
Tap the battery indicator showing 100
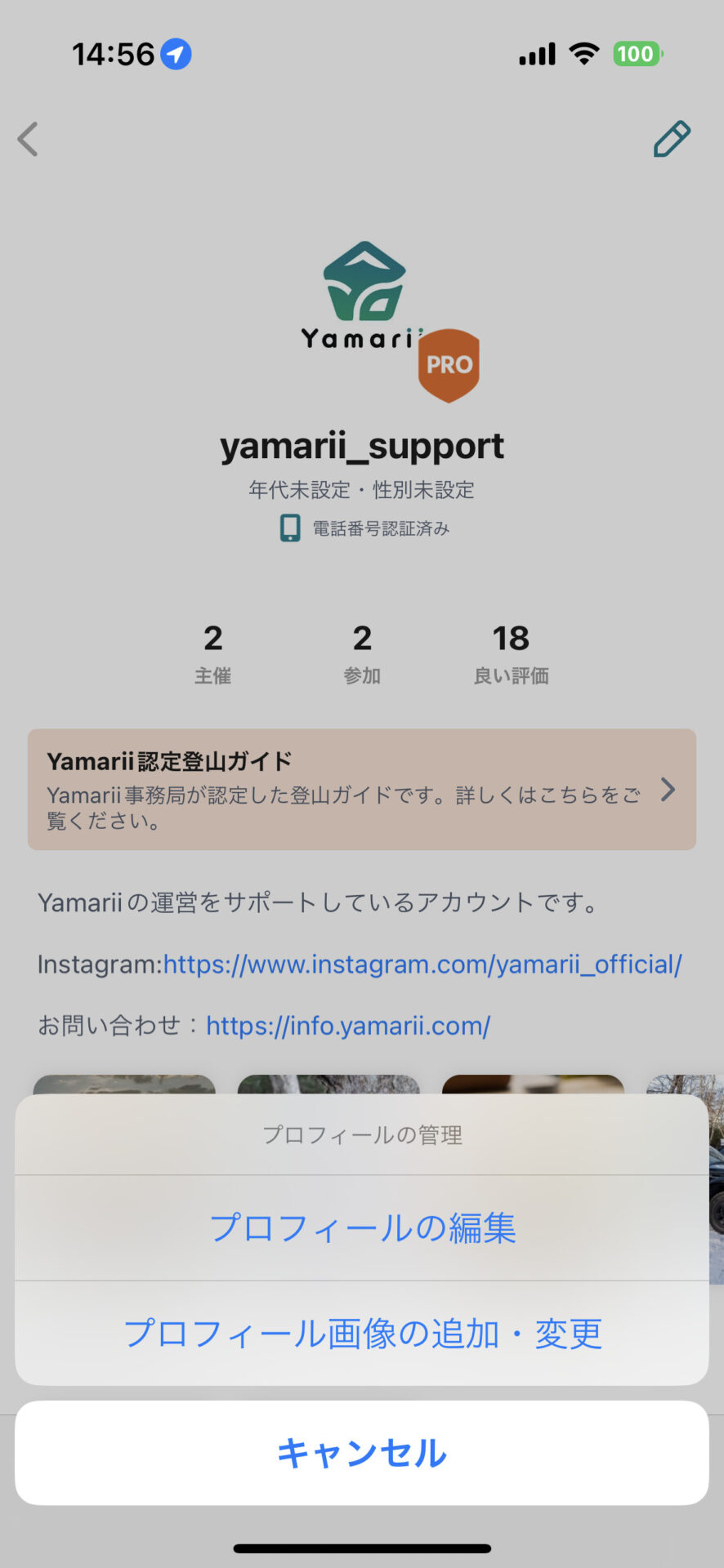pyautogui.click(x=637, y=53)
